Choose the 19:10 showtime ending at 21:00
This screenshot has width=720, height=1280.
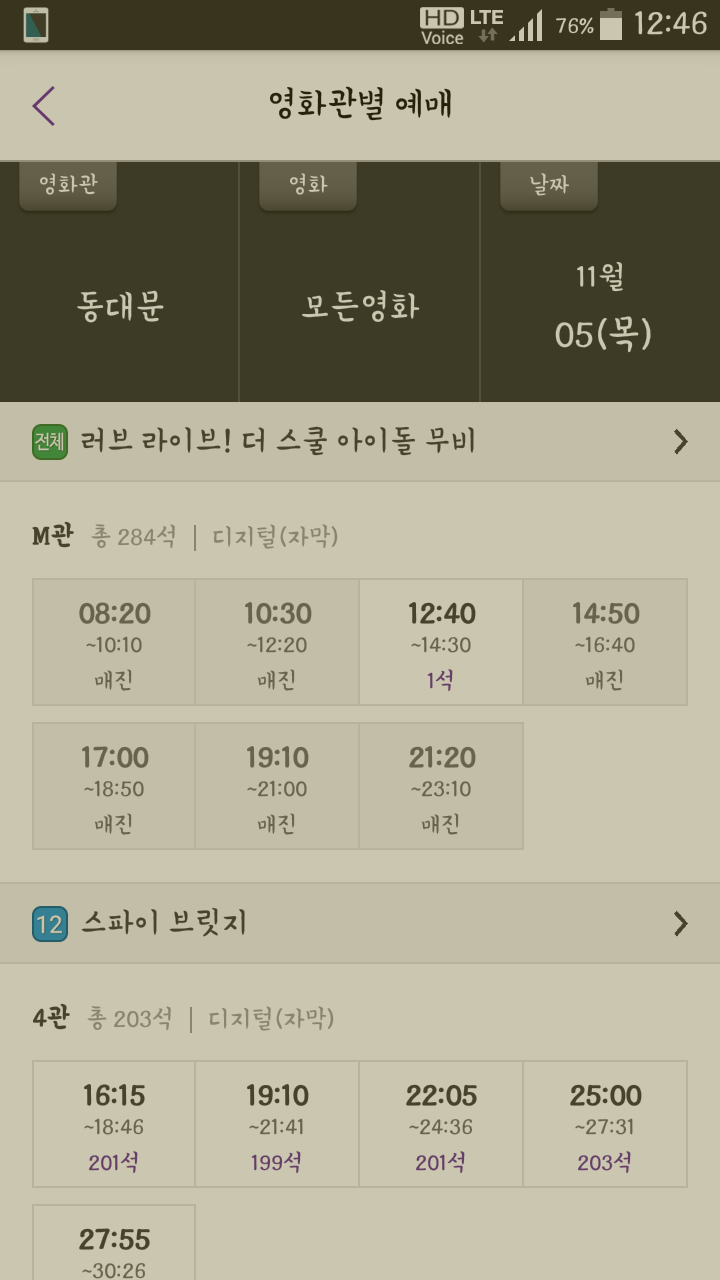click(x=277, y=787)
